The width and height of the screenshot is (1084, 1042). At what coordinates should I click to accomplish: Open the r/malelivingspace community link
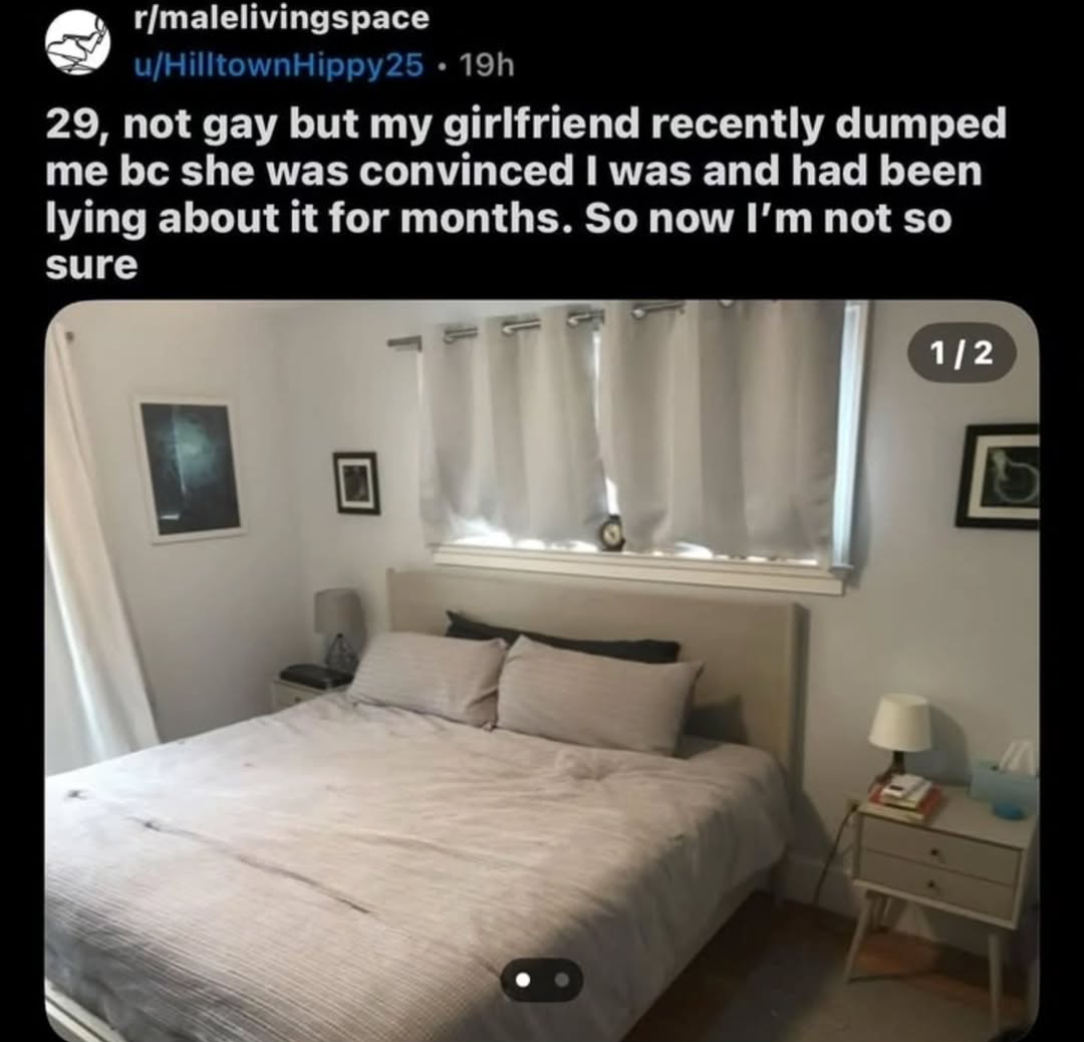(283, 18)
